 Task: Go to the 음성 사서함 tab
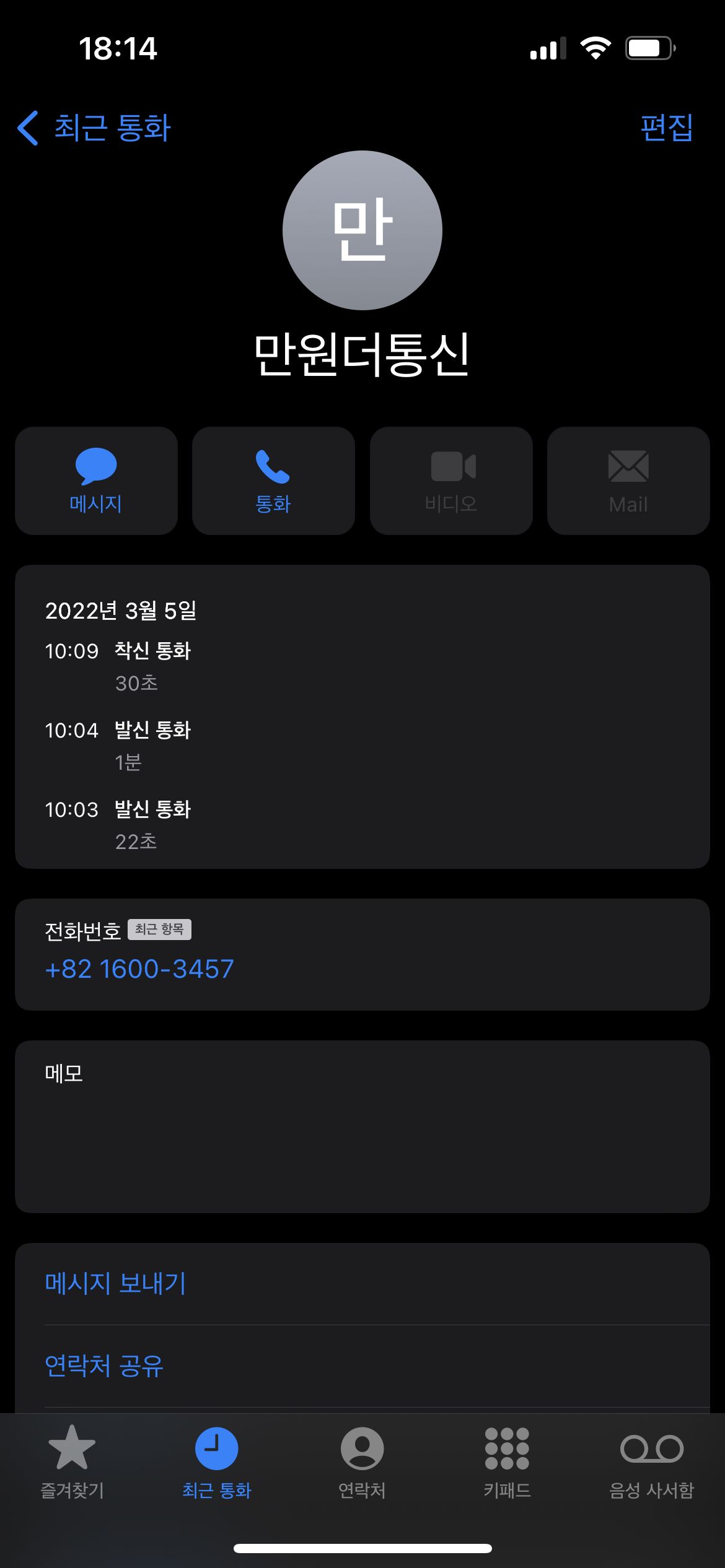(x=652, y=1462)
